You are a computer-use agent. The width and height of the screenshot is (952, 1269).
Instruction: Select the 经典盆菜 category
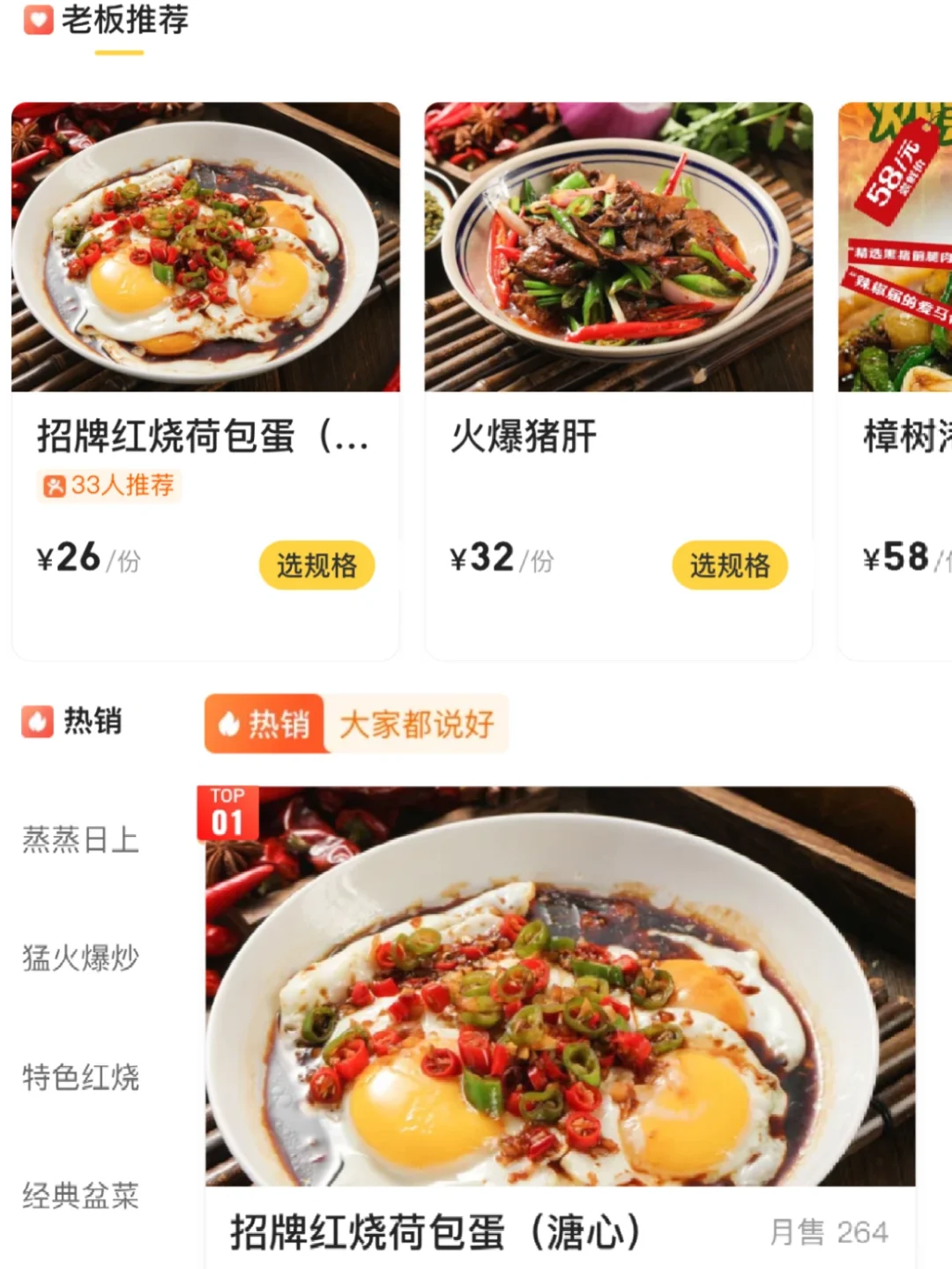82,1196
